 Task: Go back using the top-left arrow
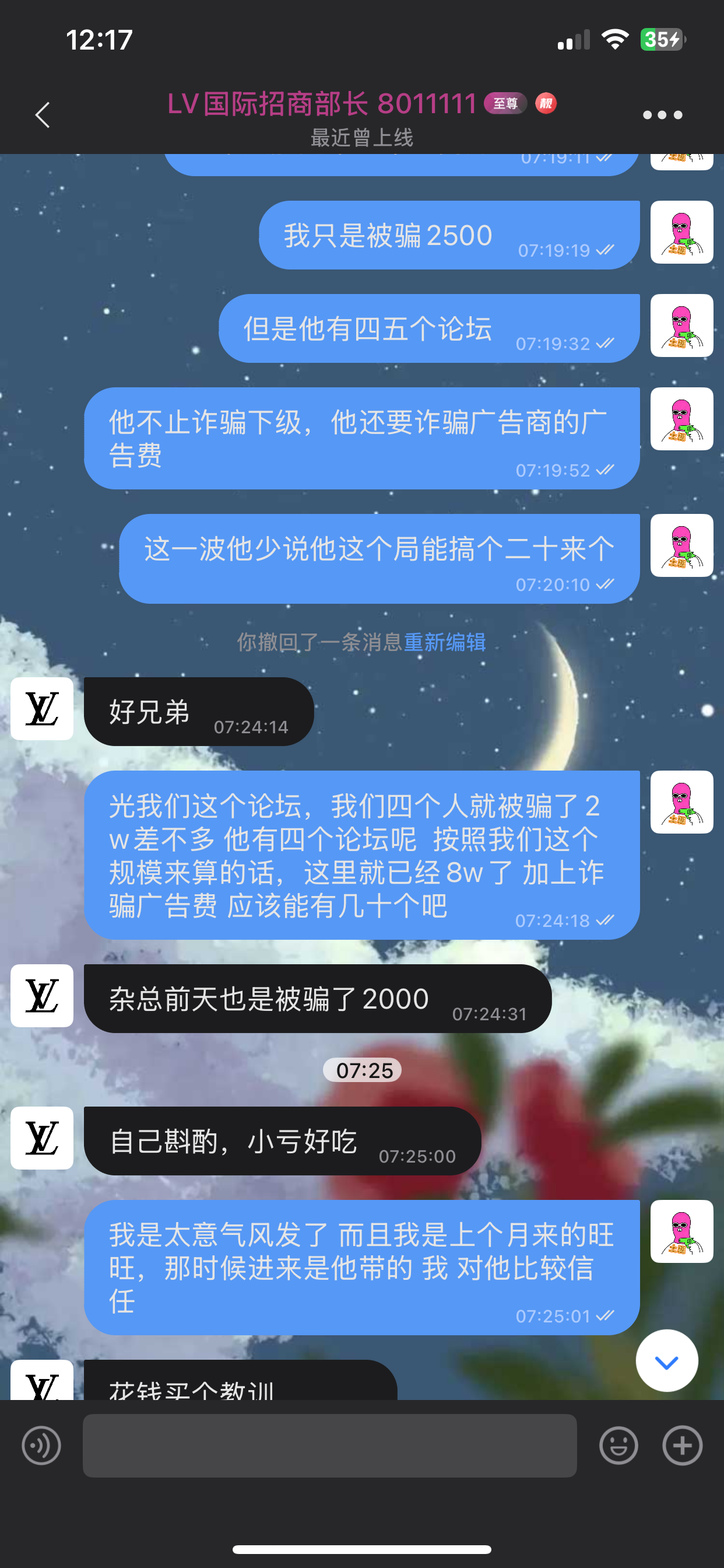(x=42, y=114)
